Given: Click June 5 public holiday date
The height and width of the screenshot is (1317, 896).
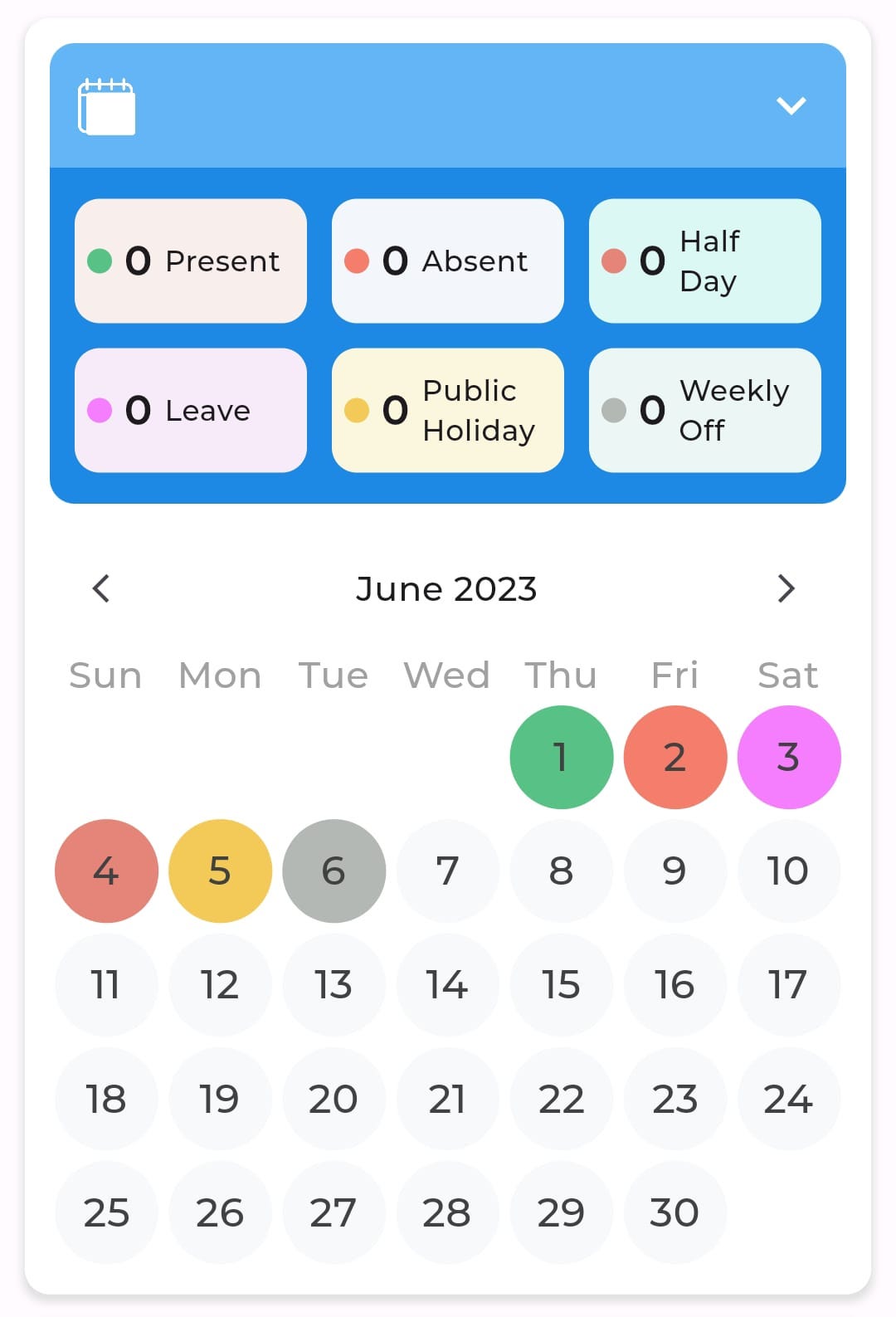Looking at the screenshot, I should coord(219,871).
